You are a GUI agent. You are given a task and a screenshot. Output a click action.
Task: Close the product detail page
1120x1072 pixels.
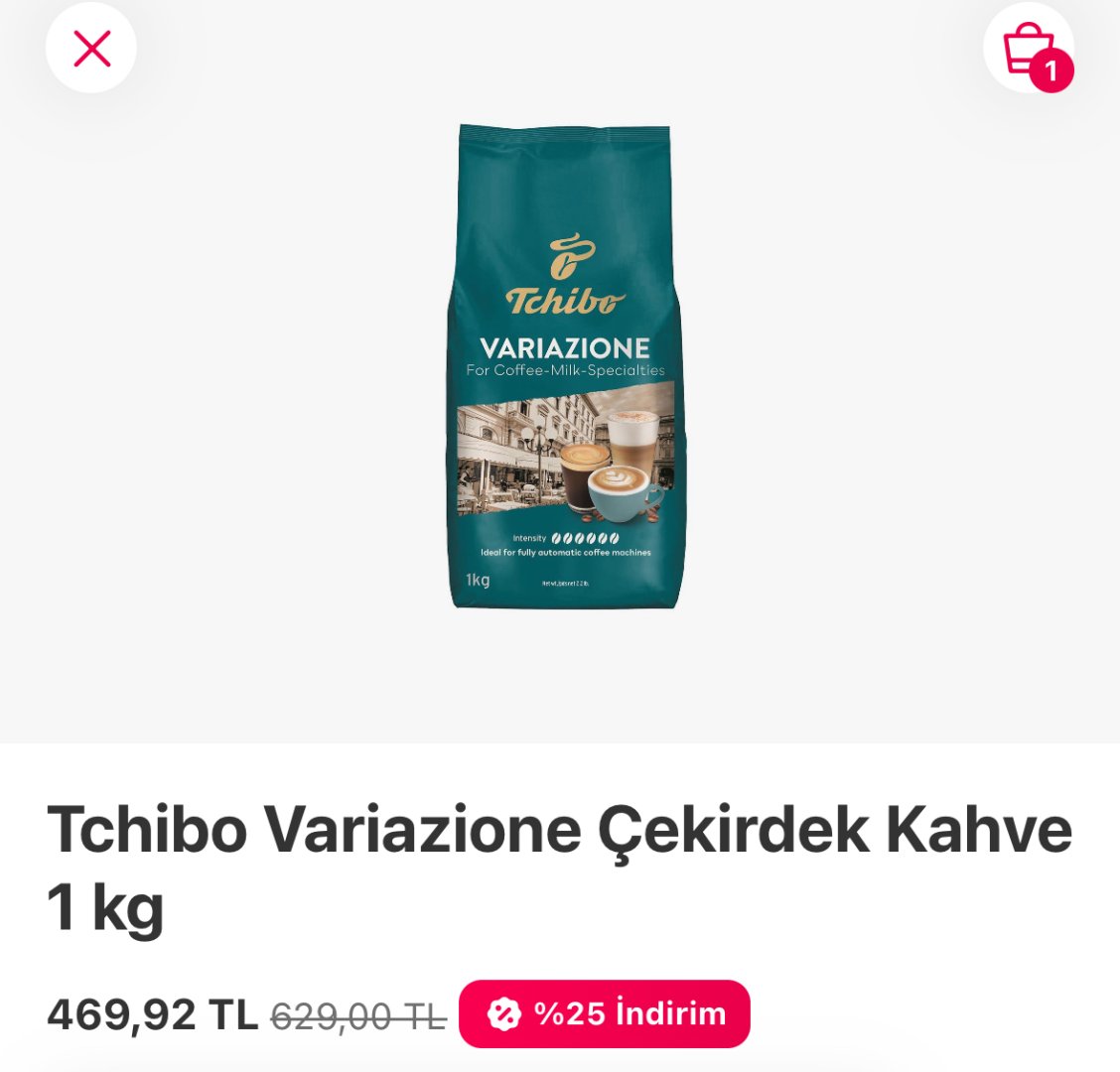coord(91,48)
